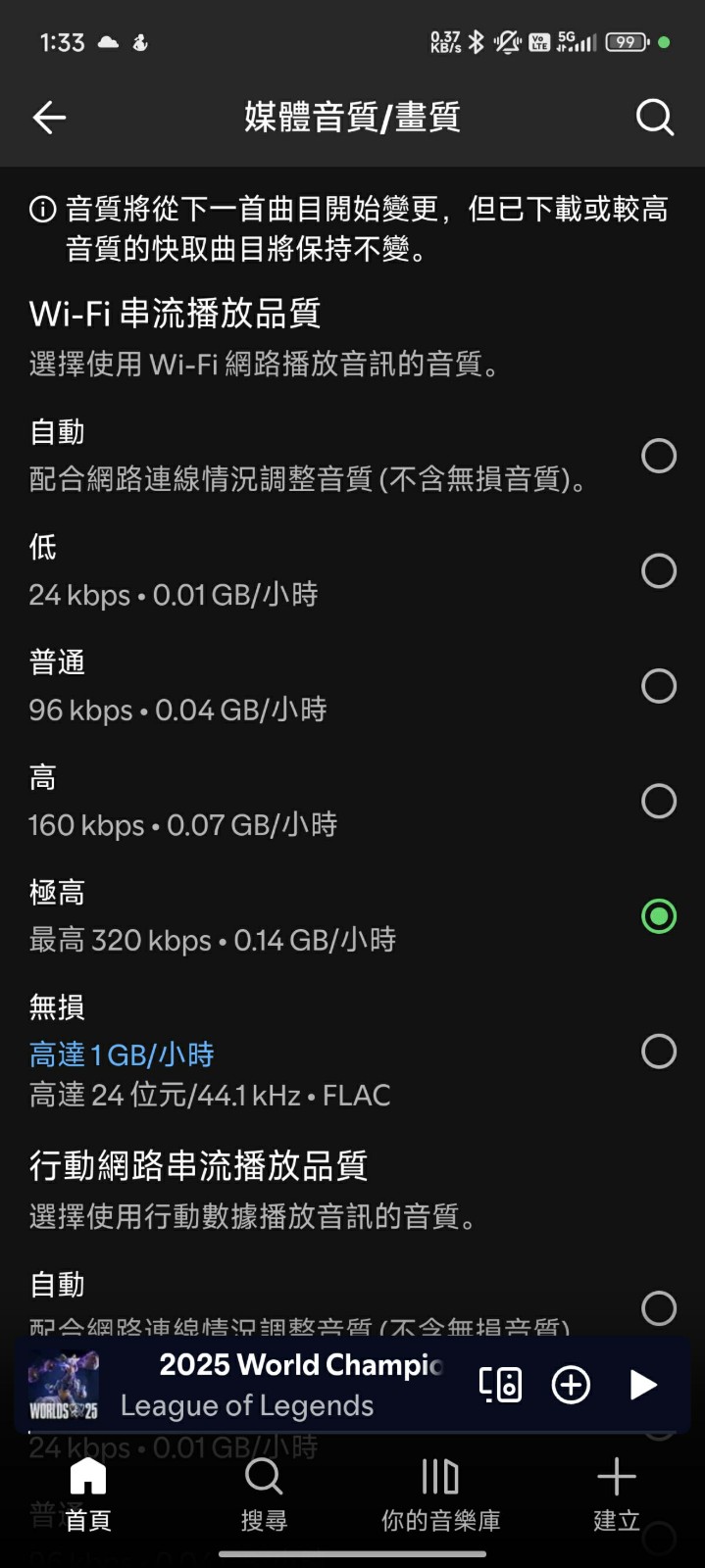This screenshot has height=1568, width=705.
Task: Select 普通 96 kbps Wi-Fi quality
Action: (x=658, y=686)
